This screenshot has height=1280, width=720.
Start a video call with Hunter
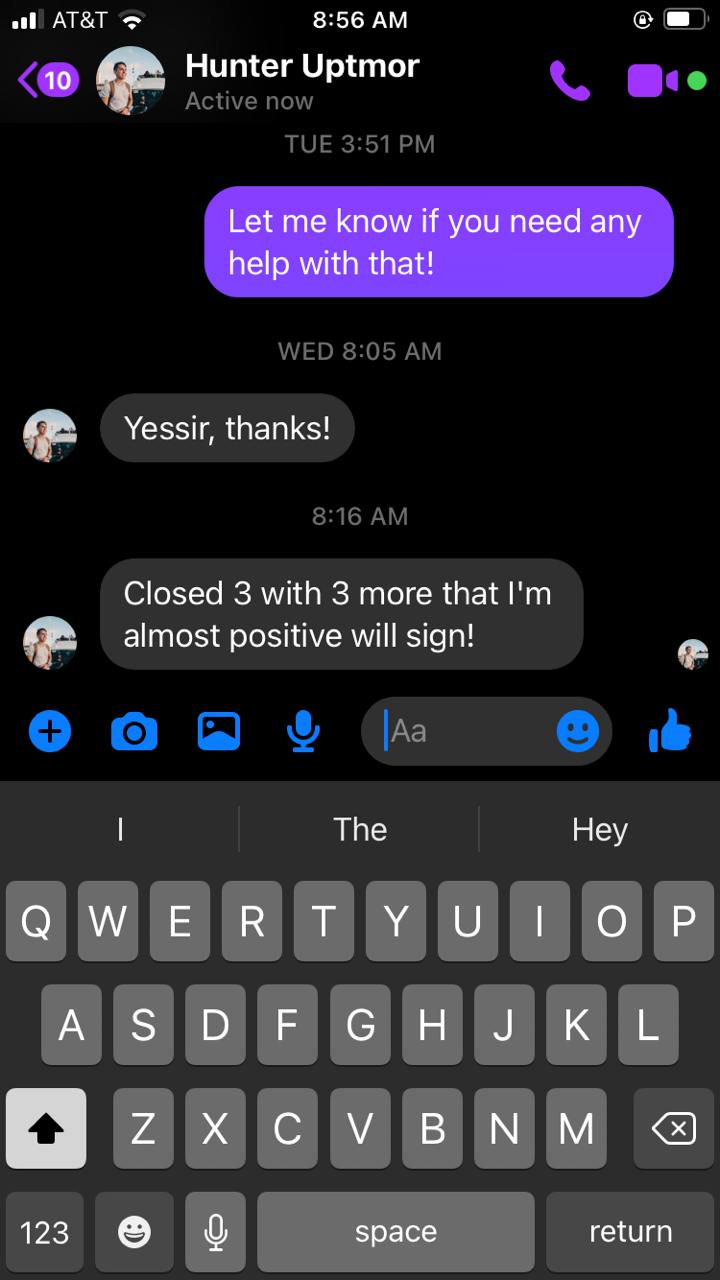(x=654, y=80)
